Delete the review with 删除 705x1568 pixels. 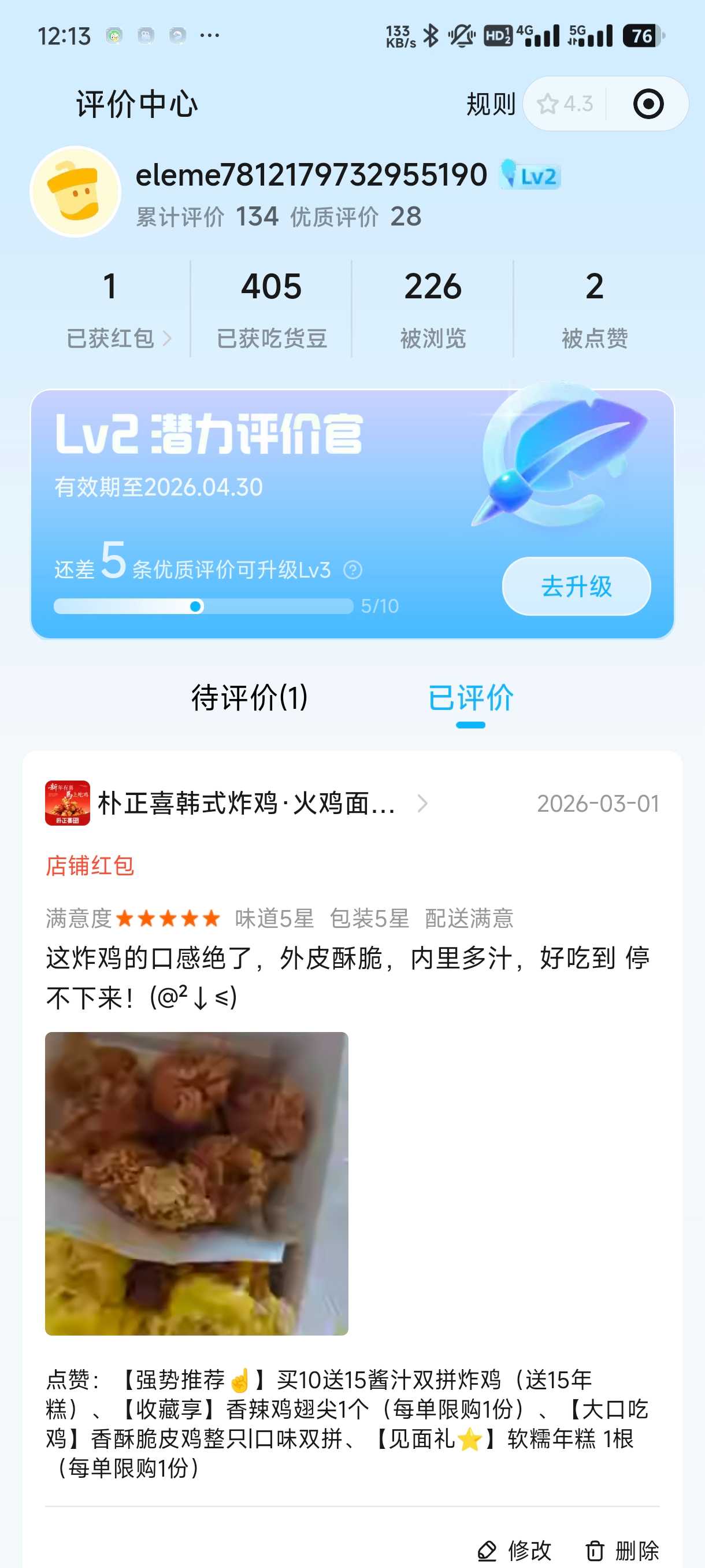tap(622, 1549)
